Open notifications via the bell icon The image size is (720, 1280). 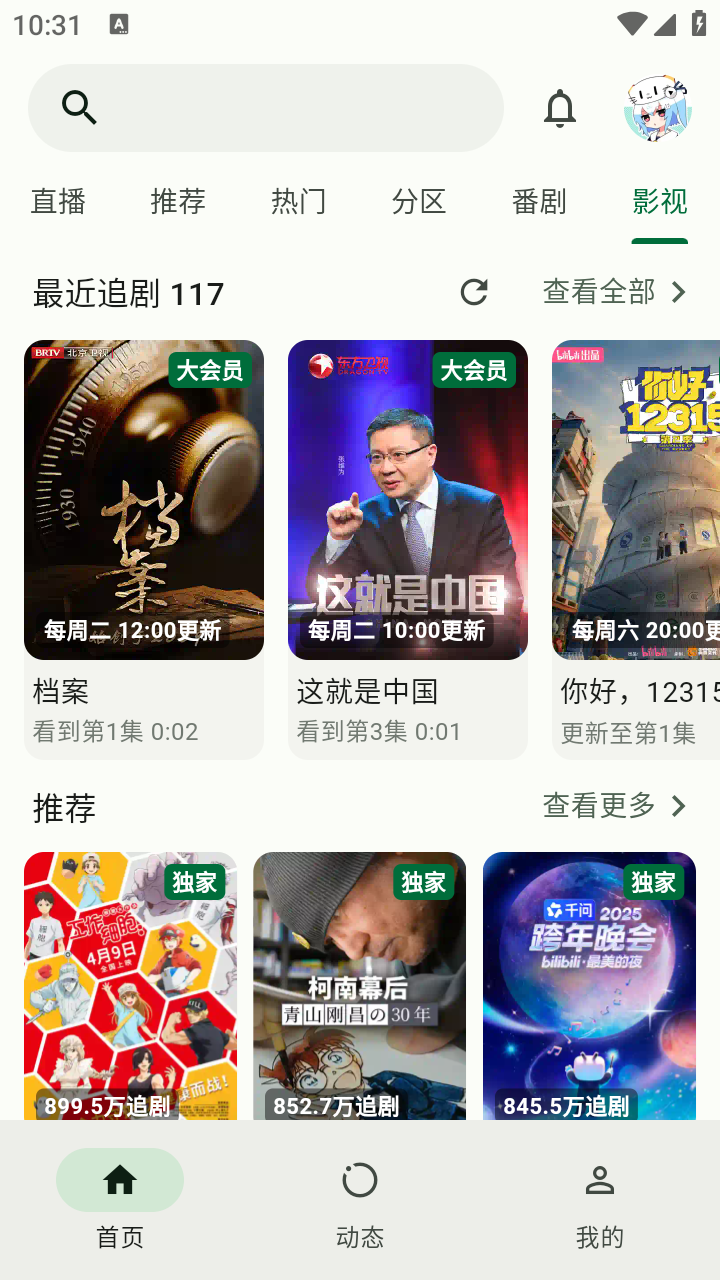560,109
